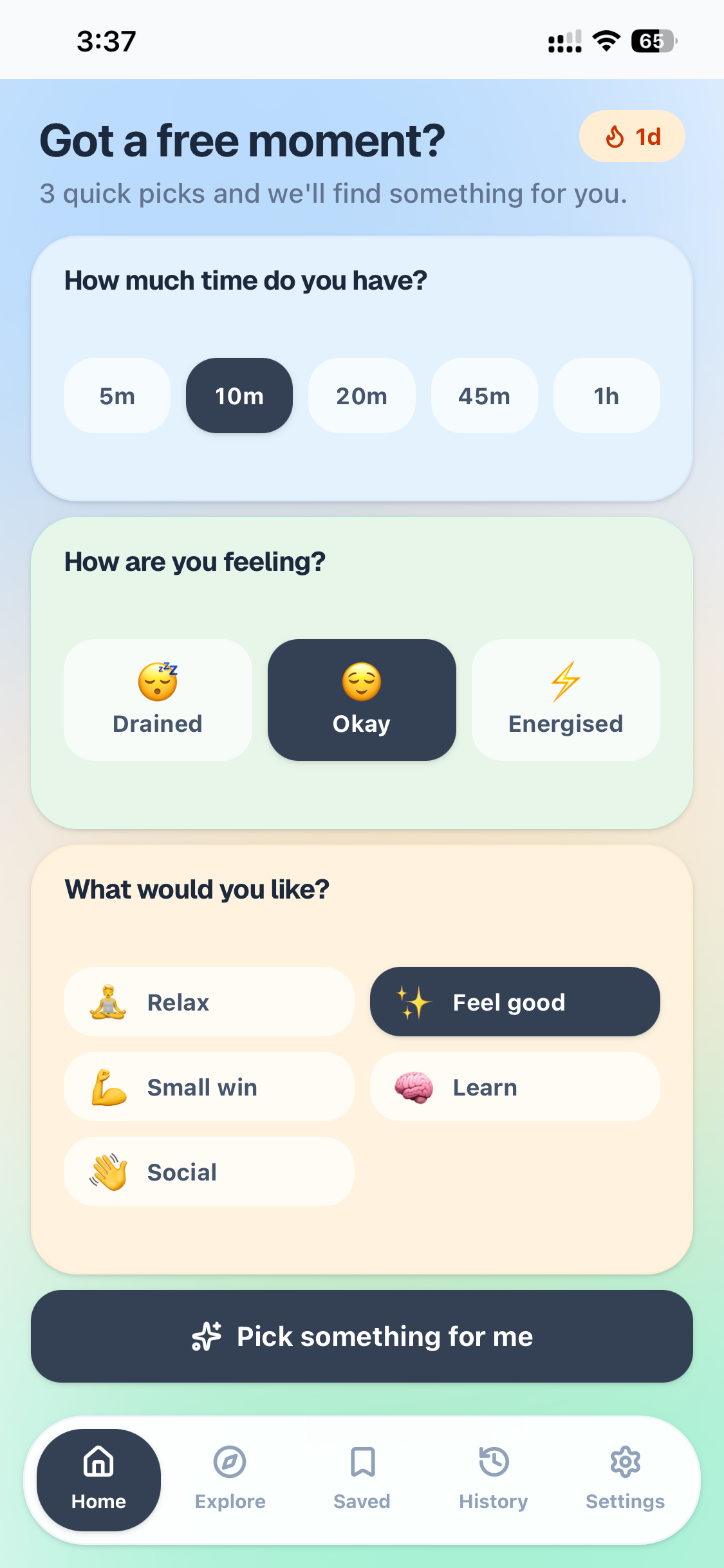
Task: Select the 1h duration option
Action: point(606,395)
